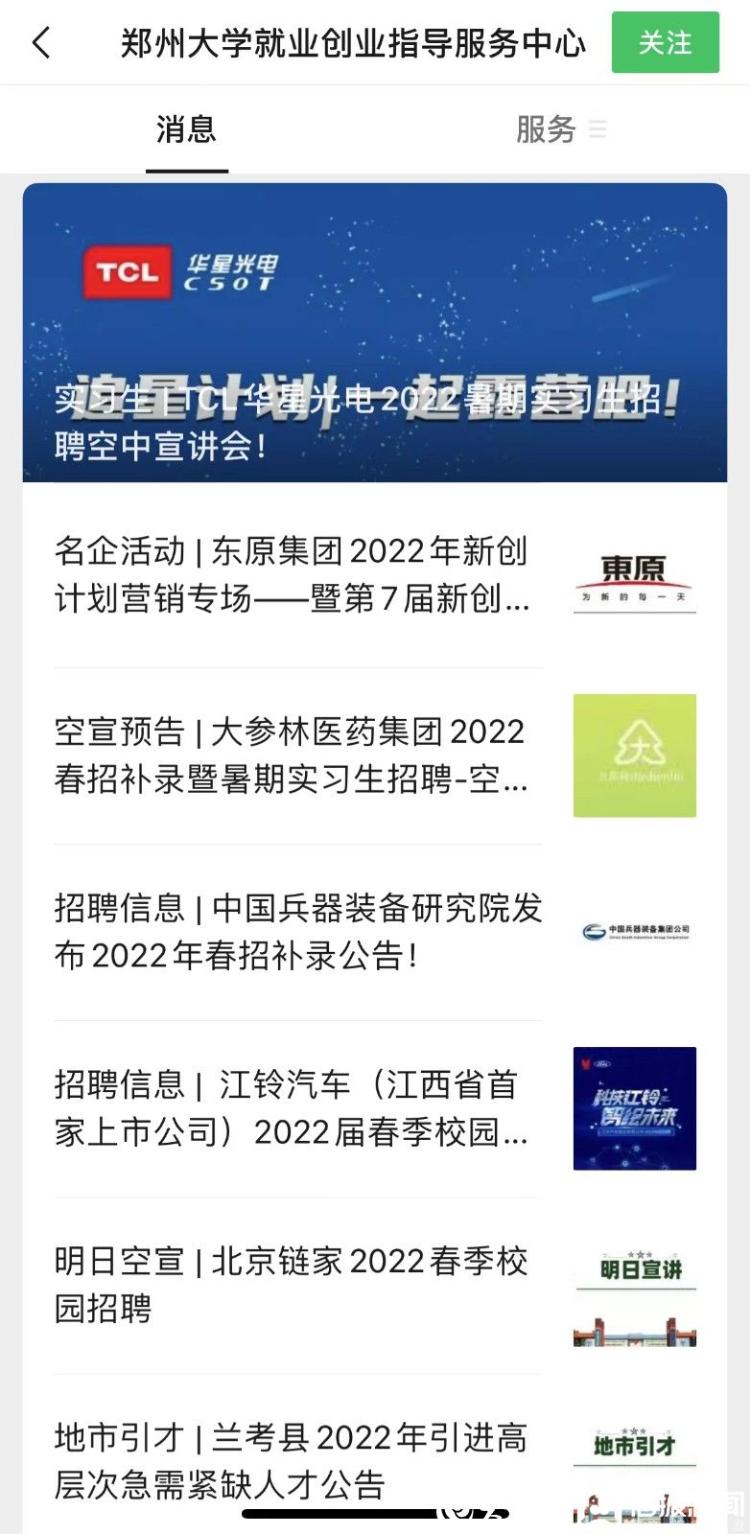Follow the account with the 关注 button
Viewport: 750px width, 1534px height.
tap(665, 43)
